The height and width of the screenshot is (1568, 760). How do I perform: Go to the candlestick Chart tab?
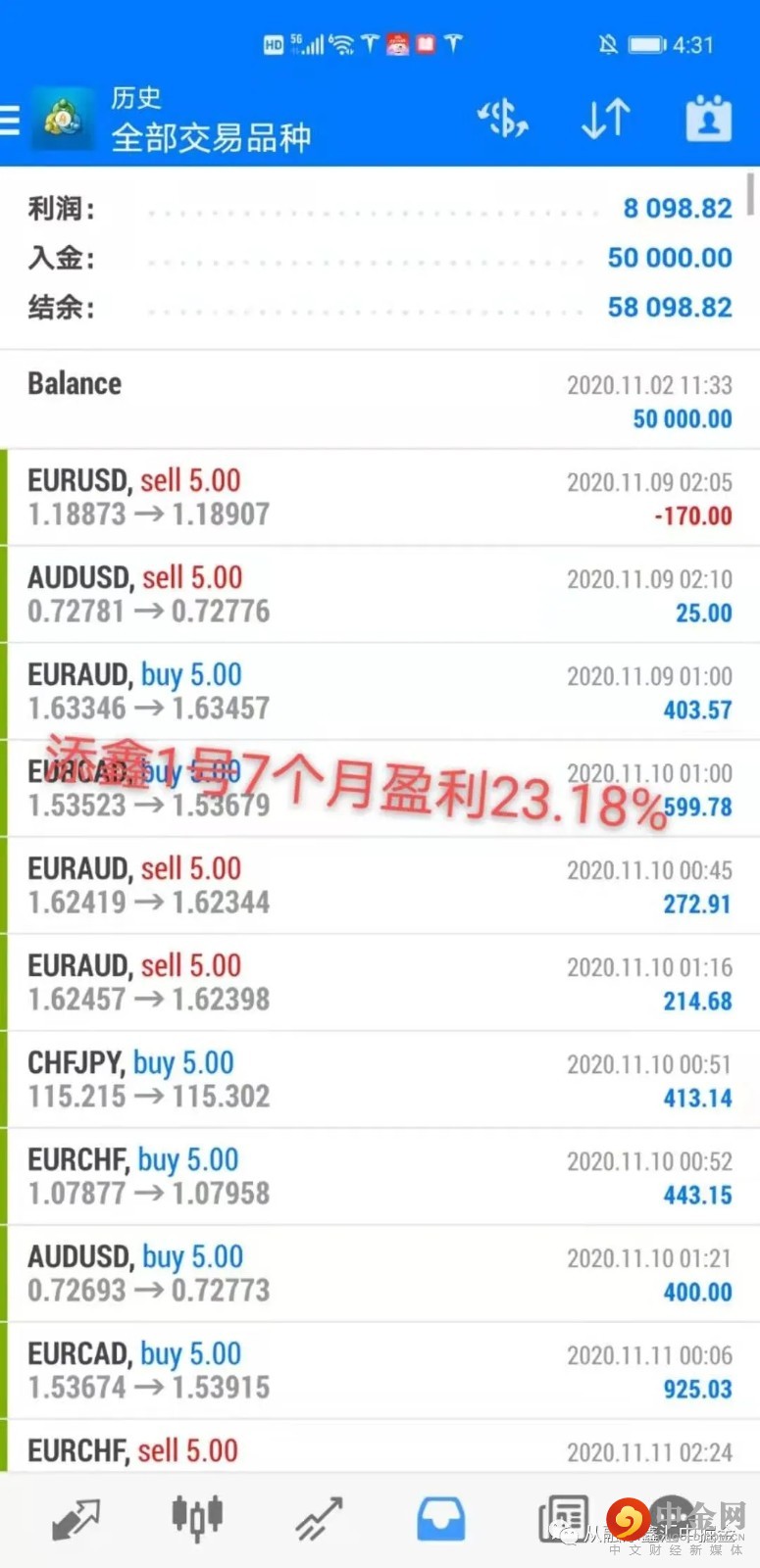197,1520
